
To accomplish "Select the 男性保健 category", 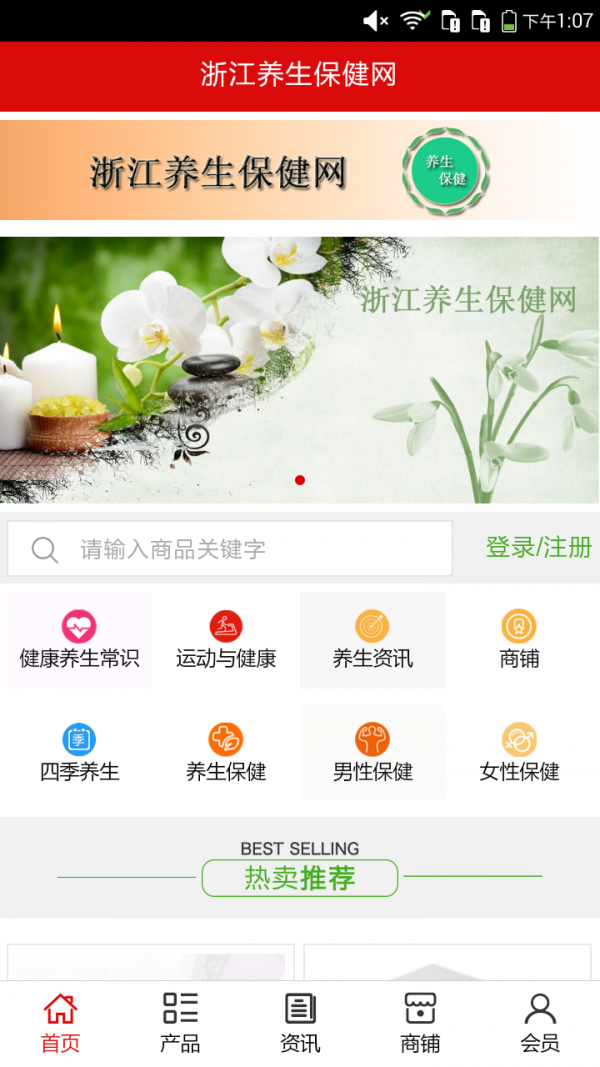I will (372, 753).
